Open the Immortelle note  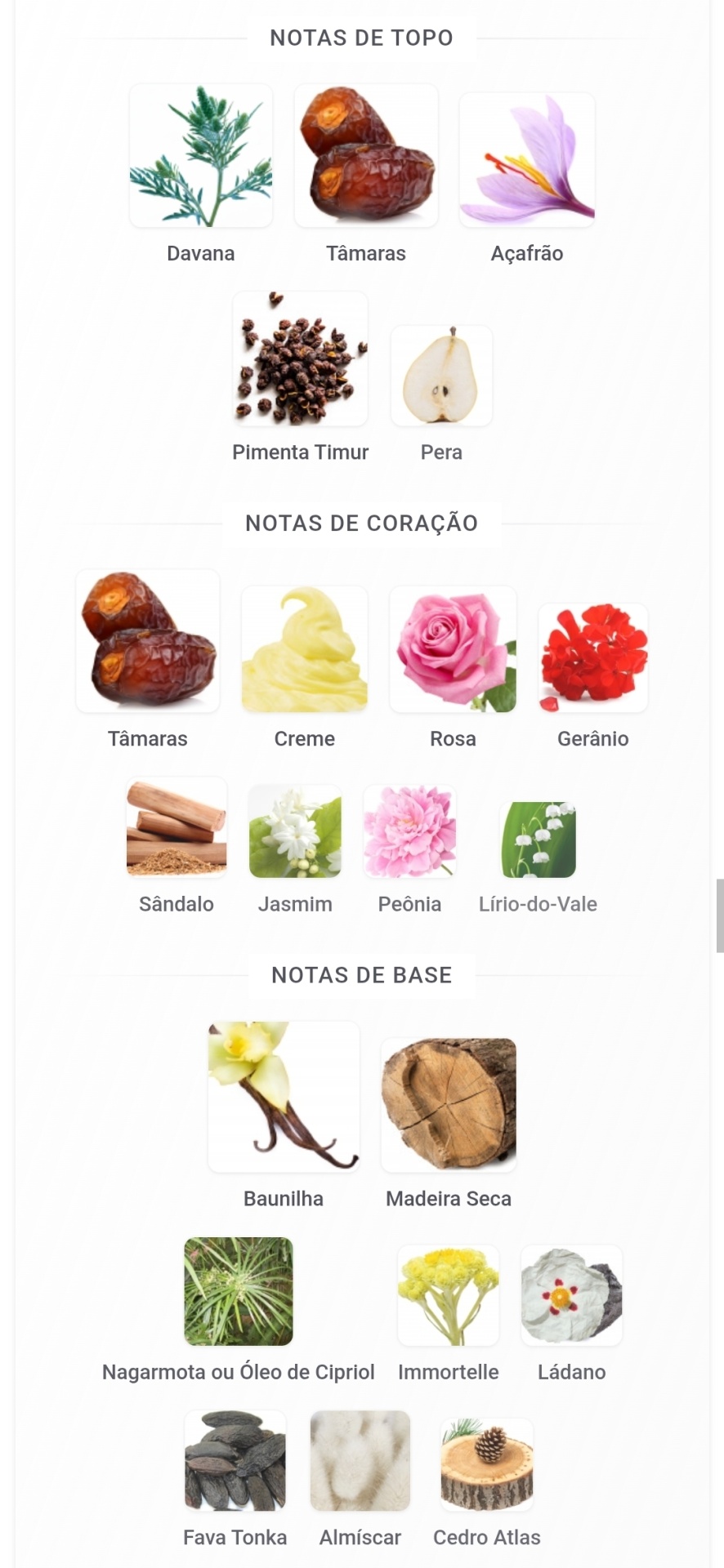(448, 1295)
